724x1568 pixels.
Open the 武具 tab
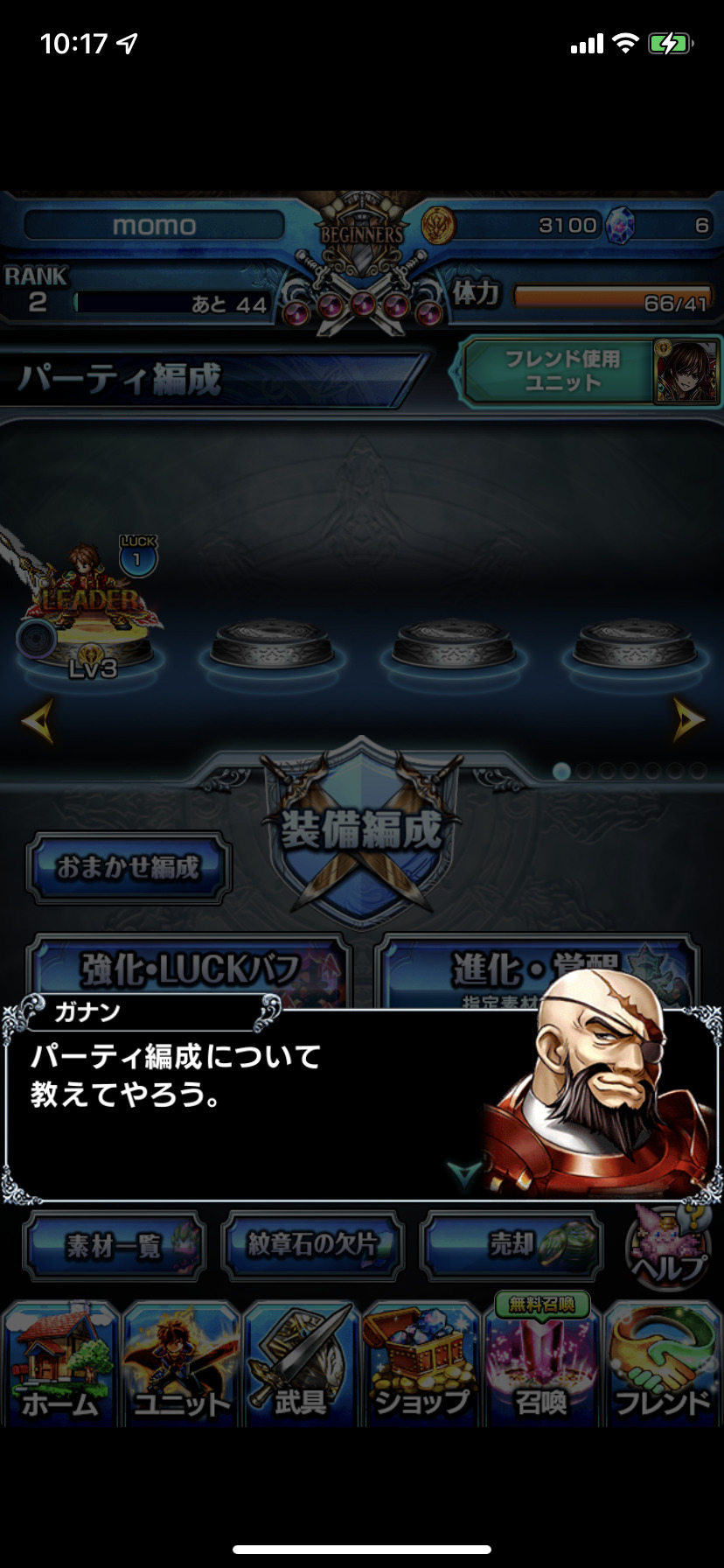pyautogui.click(x=301, y=1367)
